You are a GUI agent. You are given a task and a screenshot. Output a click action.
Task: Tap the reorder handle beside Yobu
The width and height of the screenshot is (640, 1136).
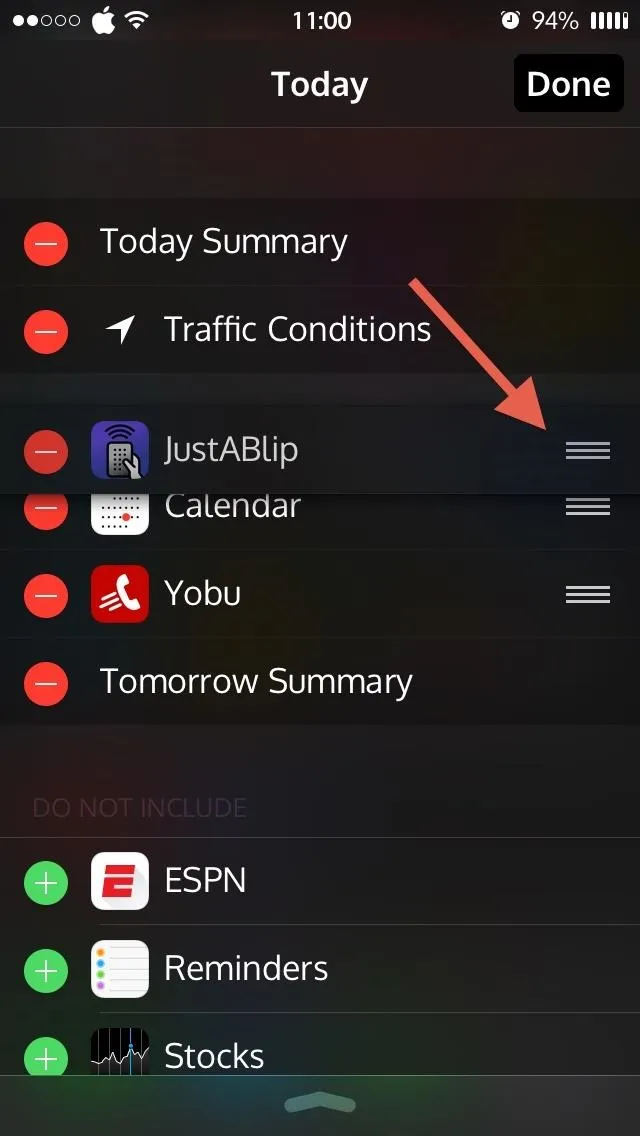(588, 595)
